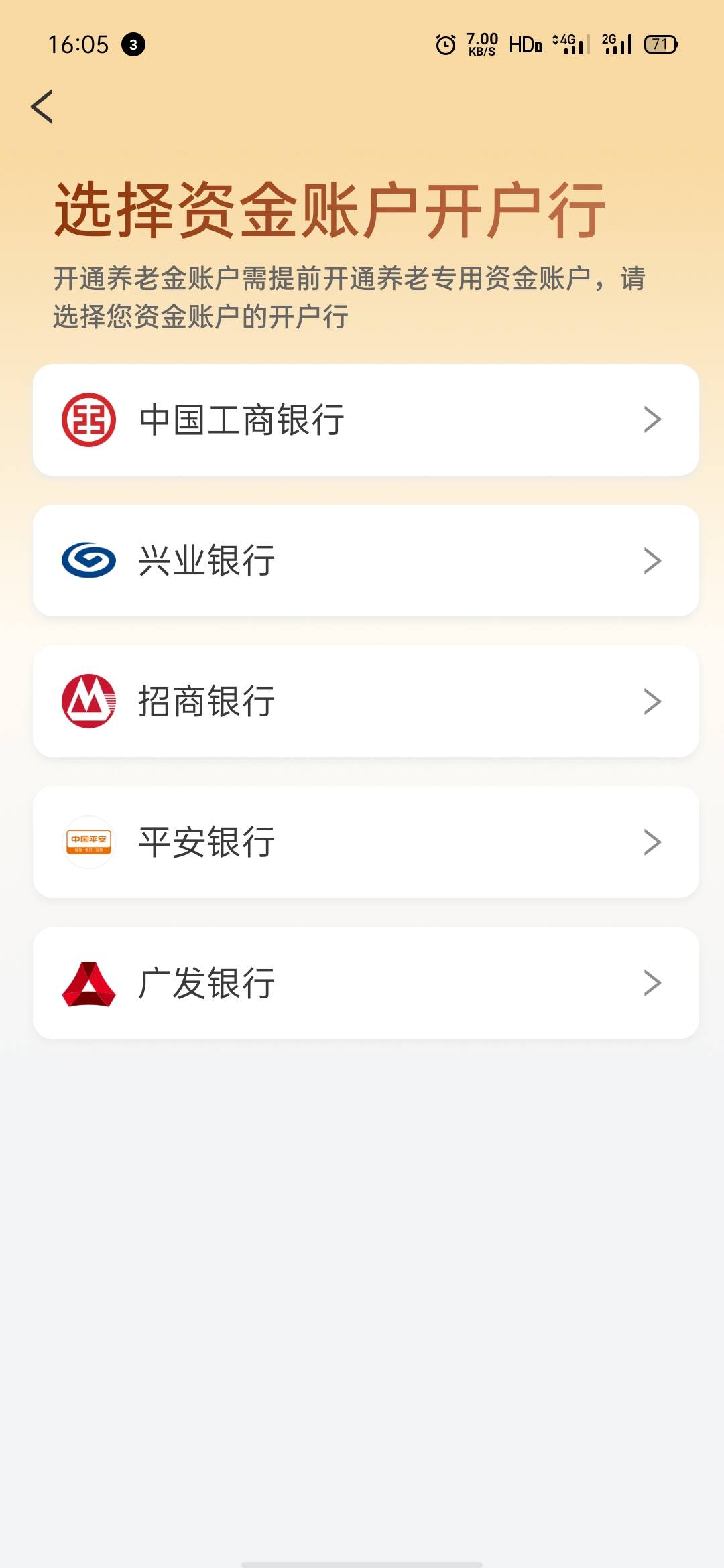The height and width of the screenshot is (1568, 724).
Task: Go back using the top-left arrow
Action: tap(42, 107)
